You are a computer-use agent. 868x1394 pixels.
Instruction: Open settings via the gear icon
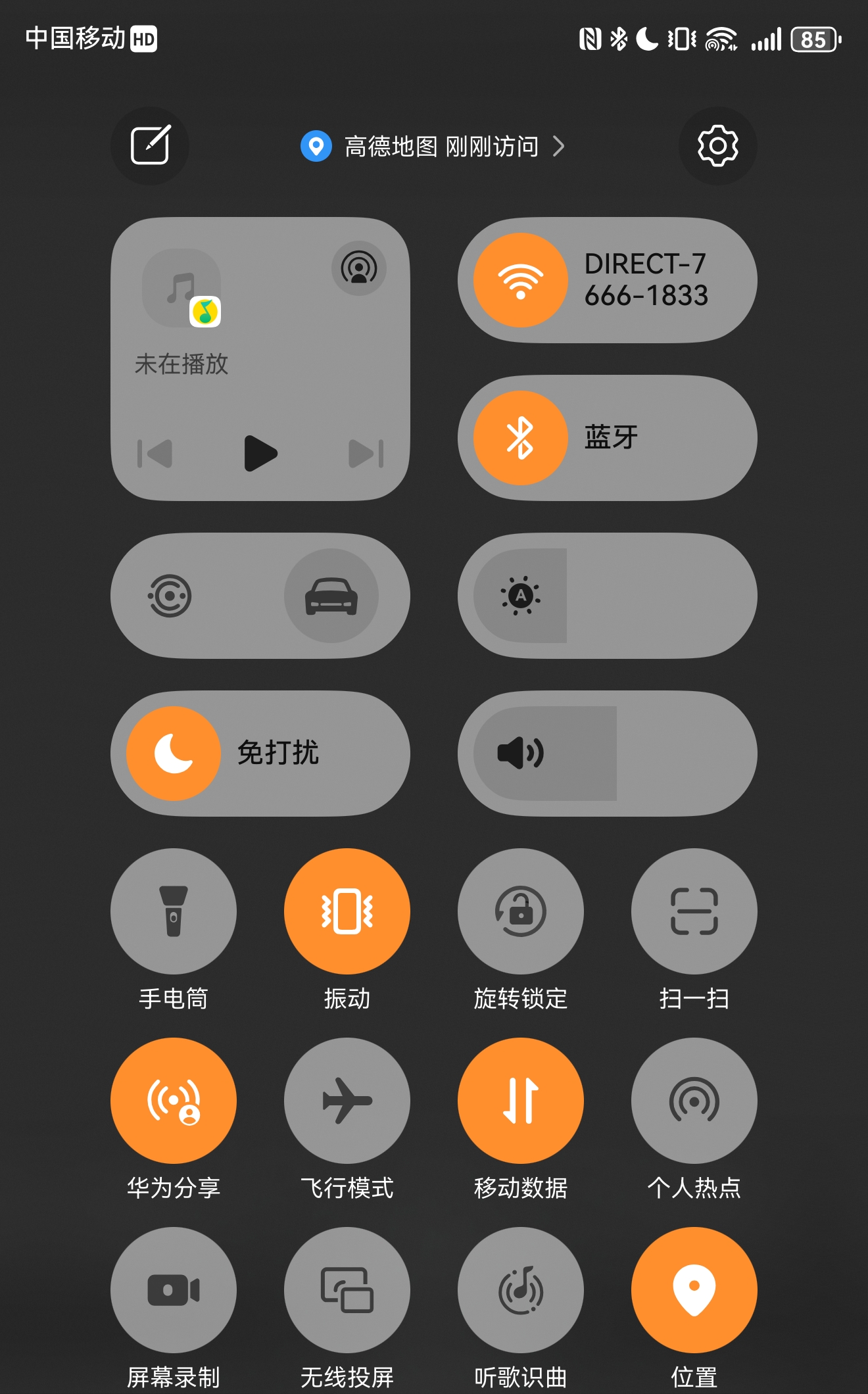tap(717, 145)
